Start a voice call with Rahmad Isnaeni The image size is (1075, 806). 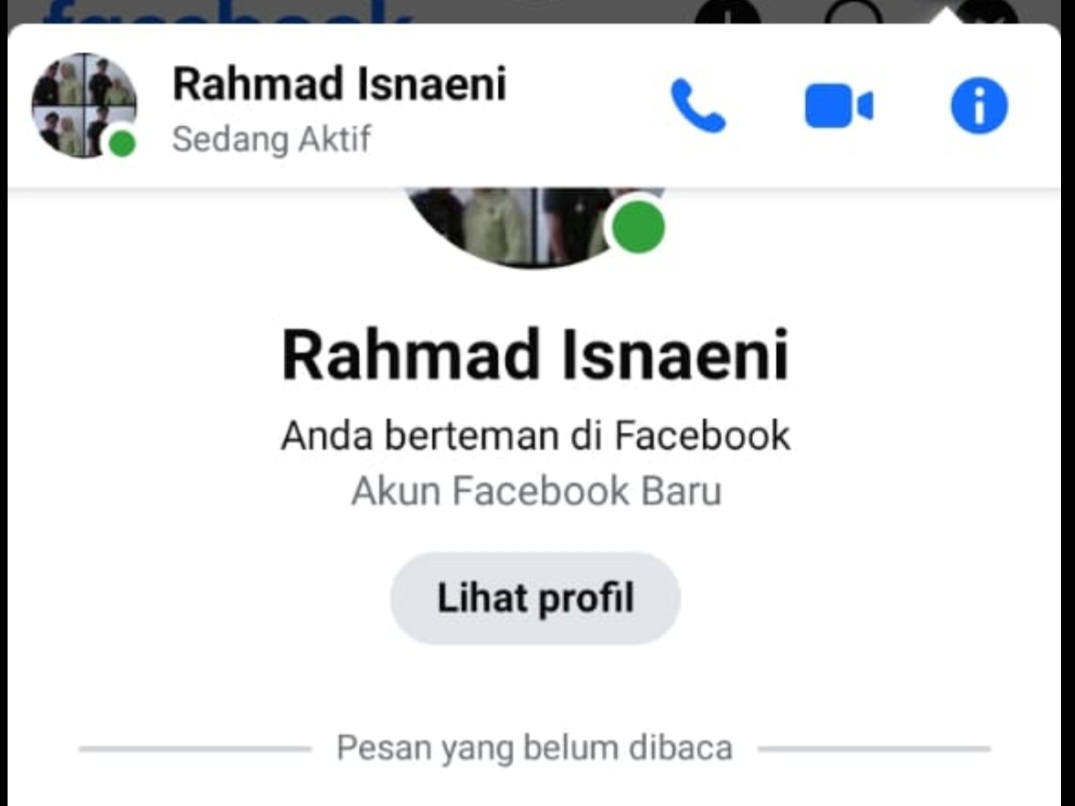(697, 106)
